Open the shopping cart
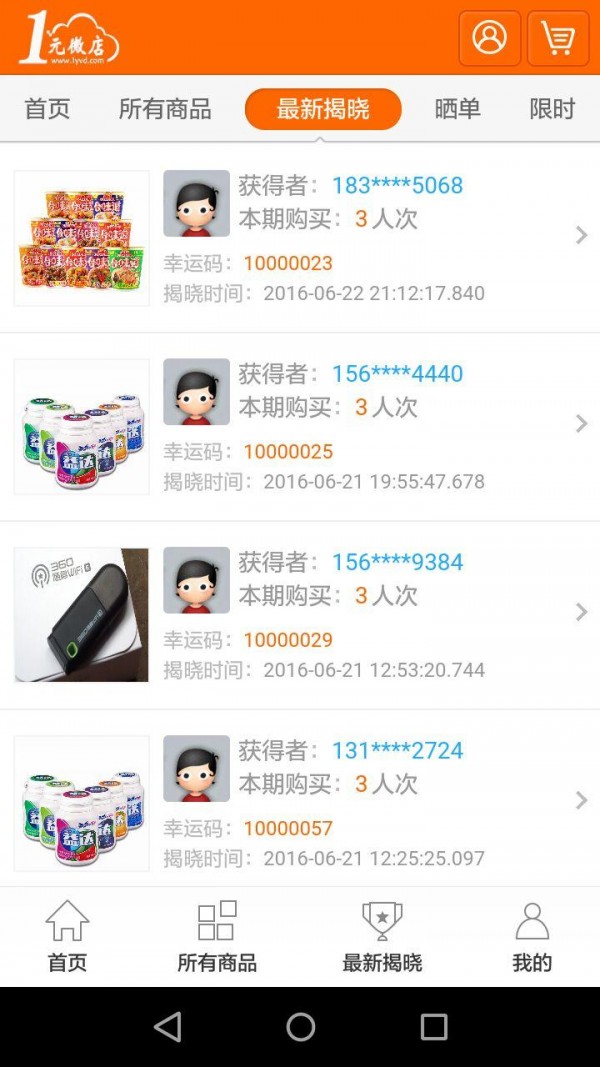600x1067 pixels. click(x=558, y=38)
